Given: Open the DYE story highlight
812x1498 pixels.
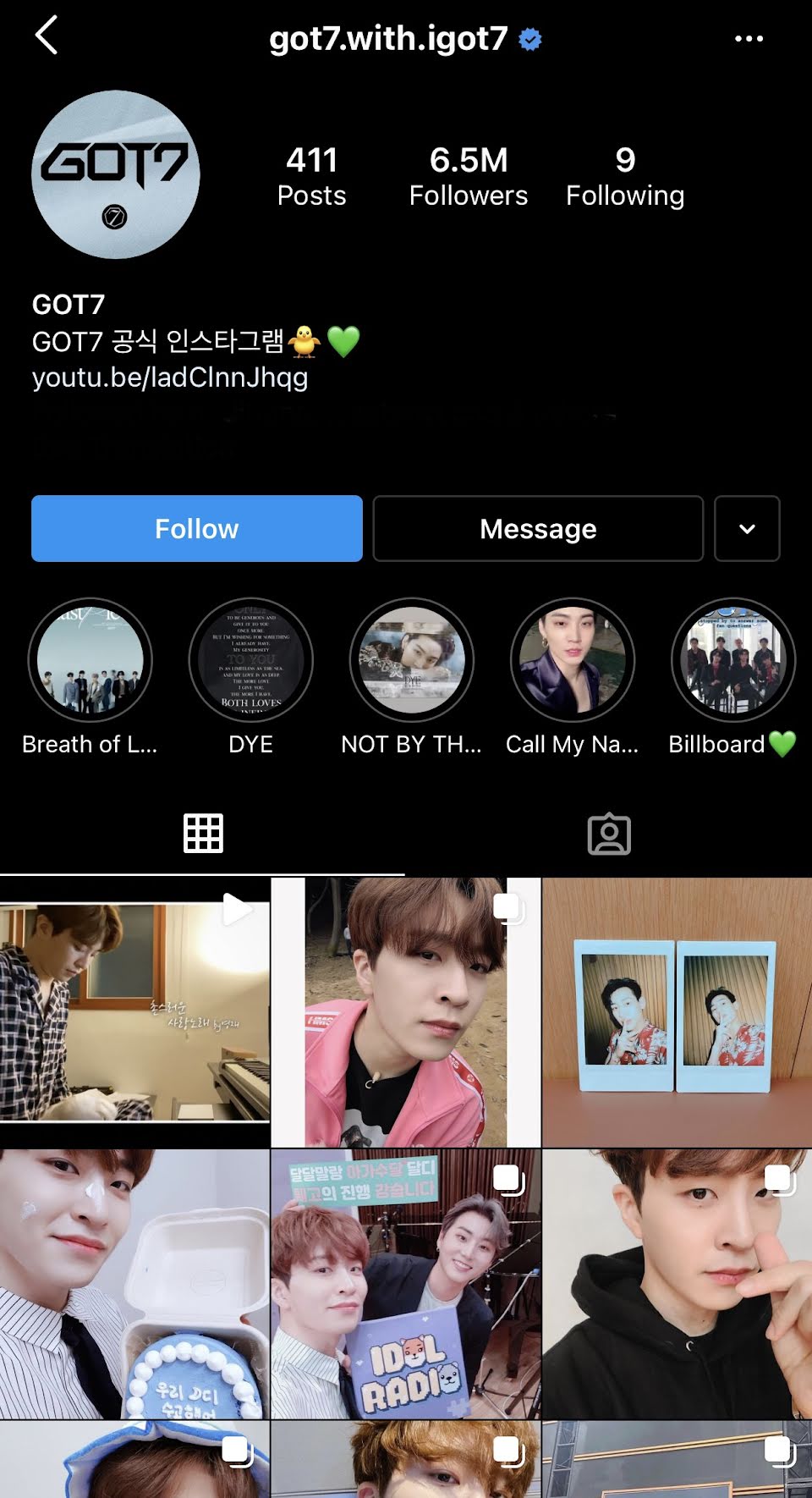Looking at the screenshot, I should click(251, 661).
